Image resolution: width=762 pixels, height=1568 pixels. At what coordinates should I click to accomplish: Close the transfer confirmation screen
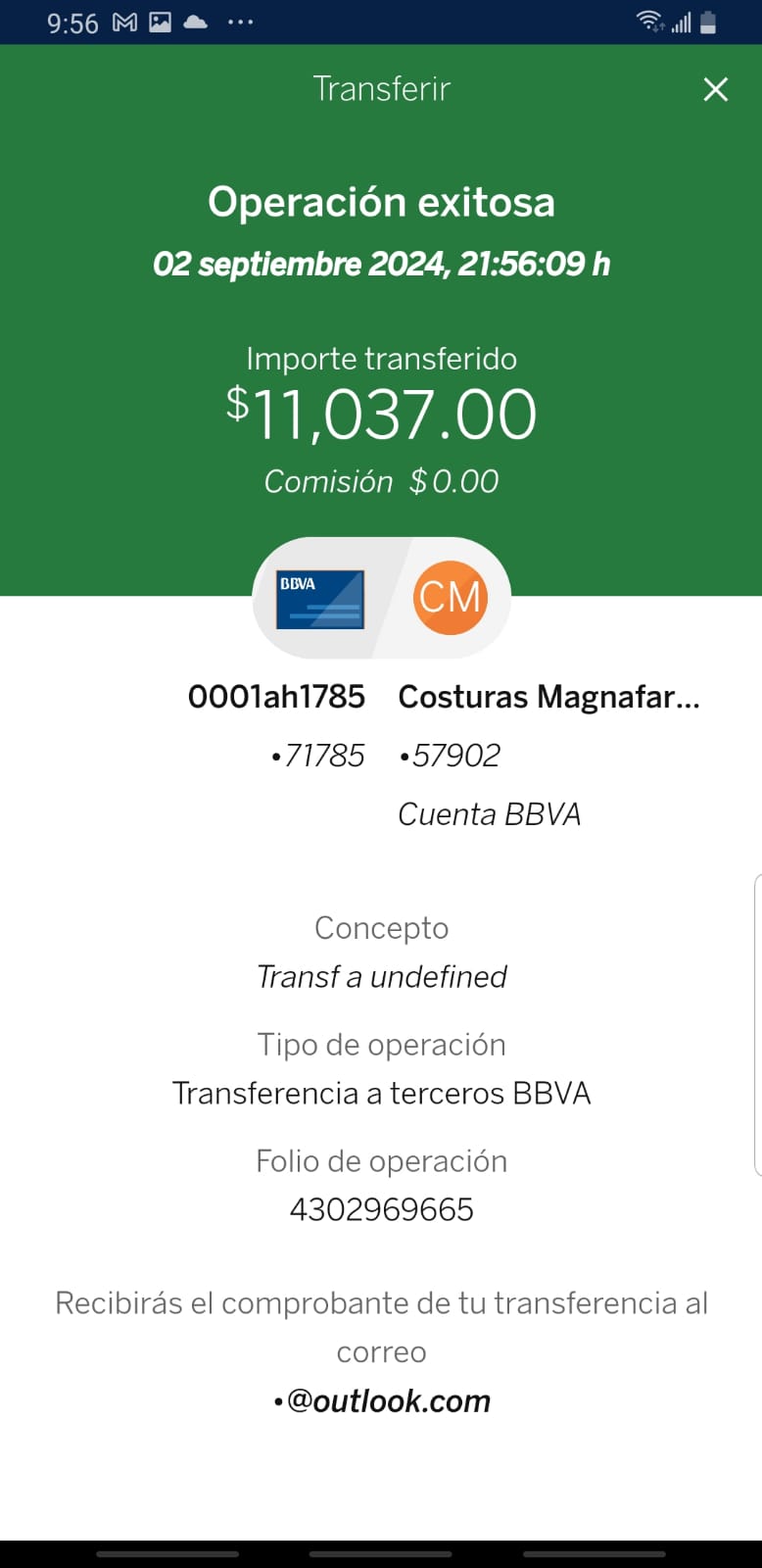tap(716, 89)
